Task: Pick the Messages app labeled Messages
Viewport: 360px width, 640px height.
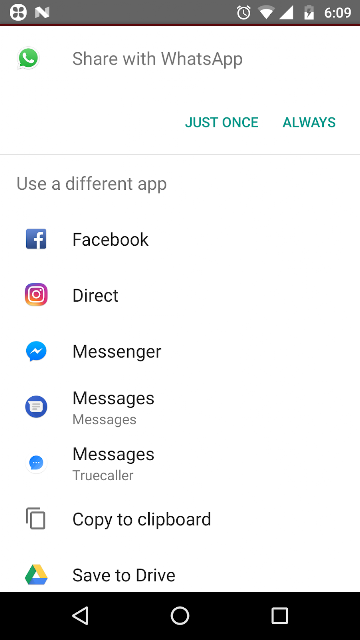Action: coord(180,407)
